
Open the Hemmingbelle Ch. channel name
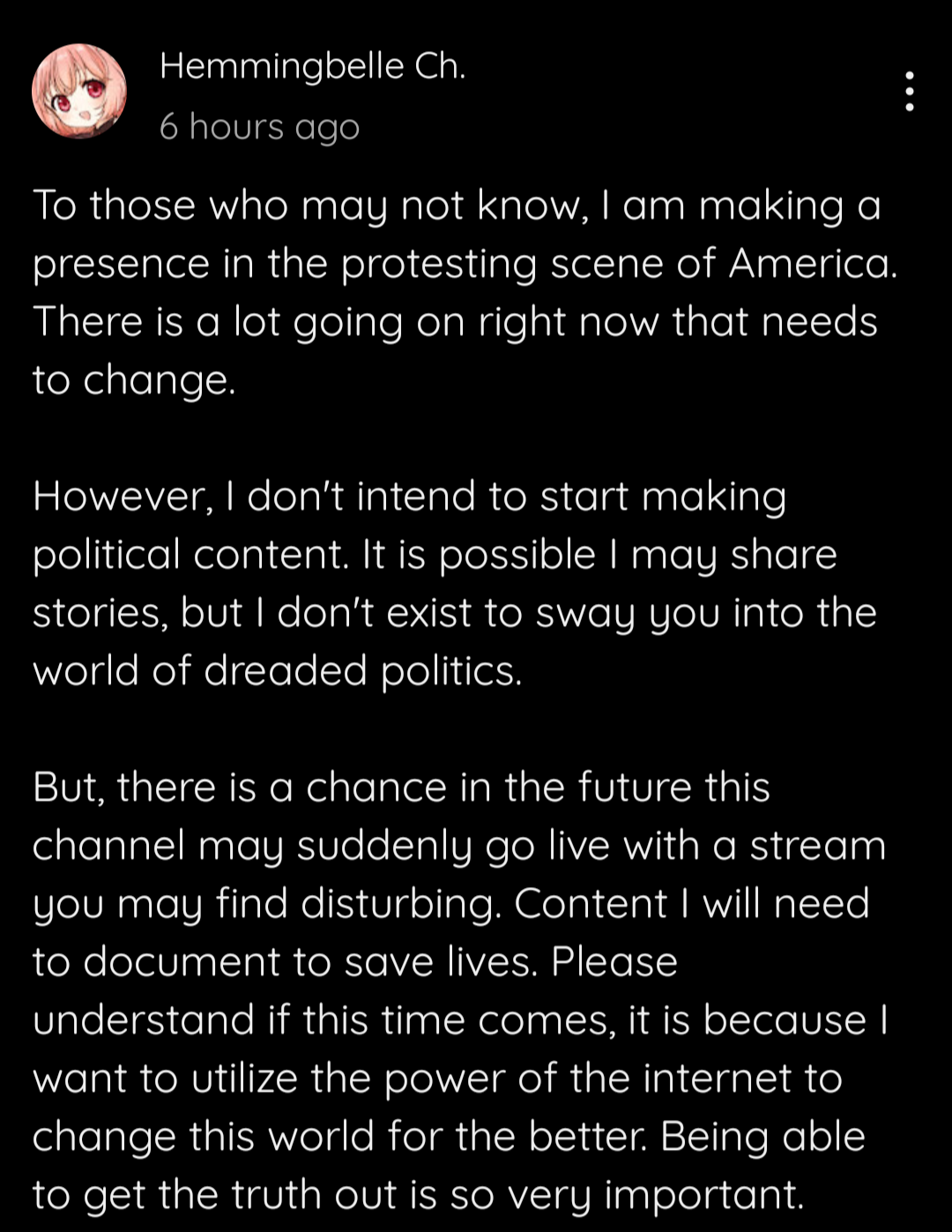(x=312, y=66)
